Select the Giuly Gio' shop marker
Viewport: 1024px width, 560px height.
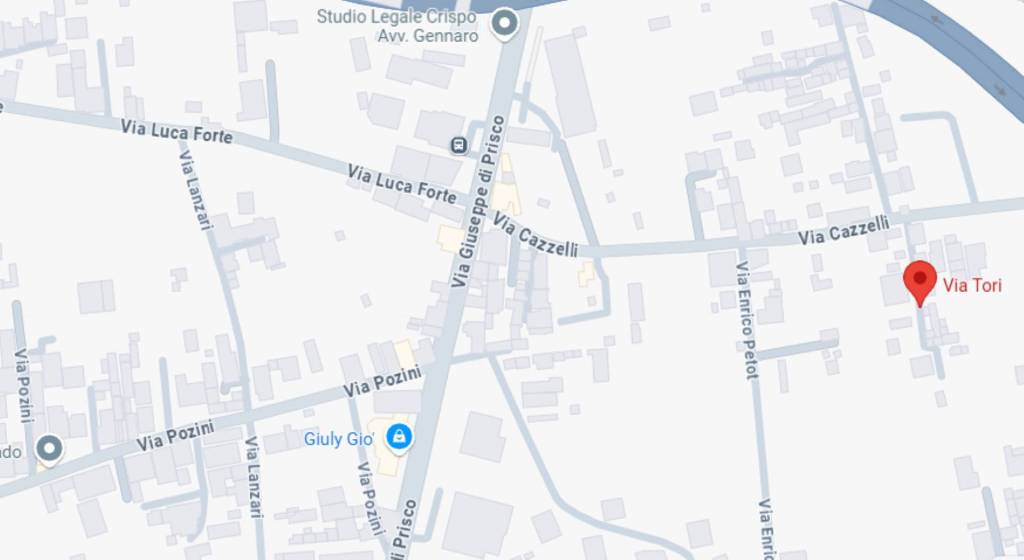(x=399, y=437)
